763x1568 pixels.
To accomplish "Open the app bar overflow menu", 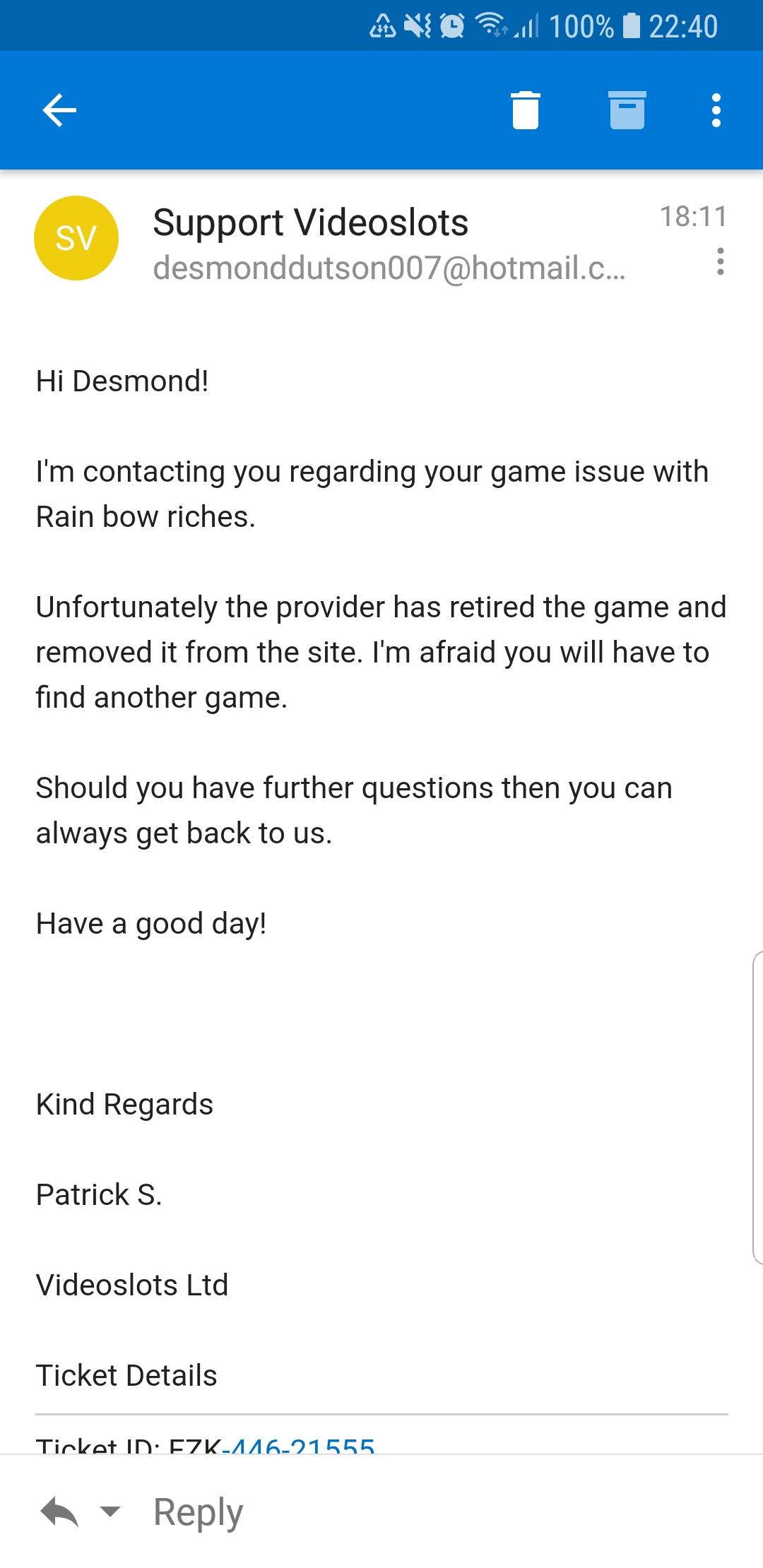I will pyautogui.click(x=716, y=110).
